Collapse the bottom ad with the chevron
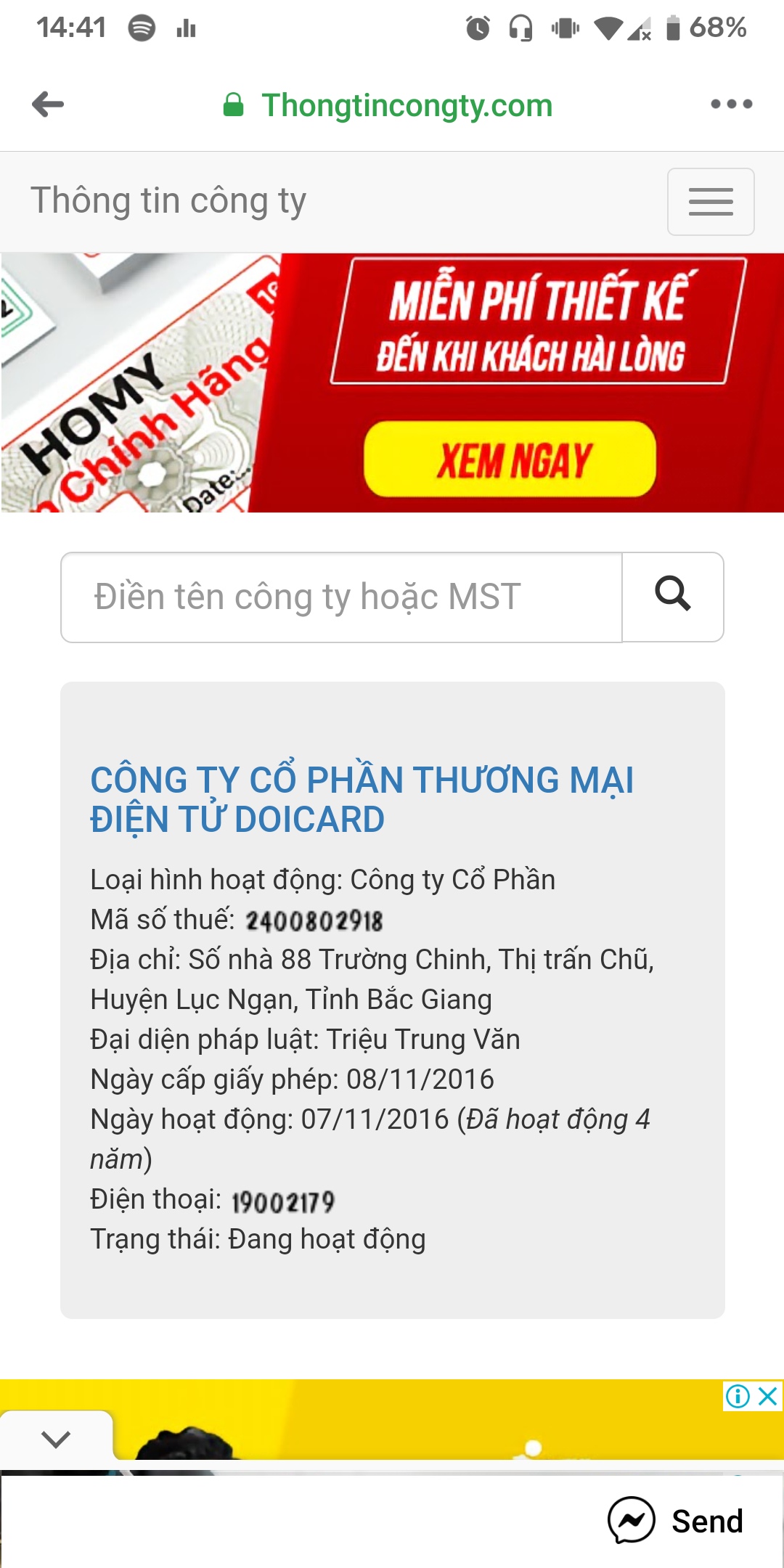The image size is (784, 1568). click(56, 1439)
